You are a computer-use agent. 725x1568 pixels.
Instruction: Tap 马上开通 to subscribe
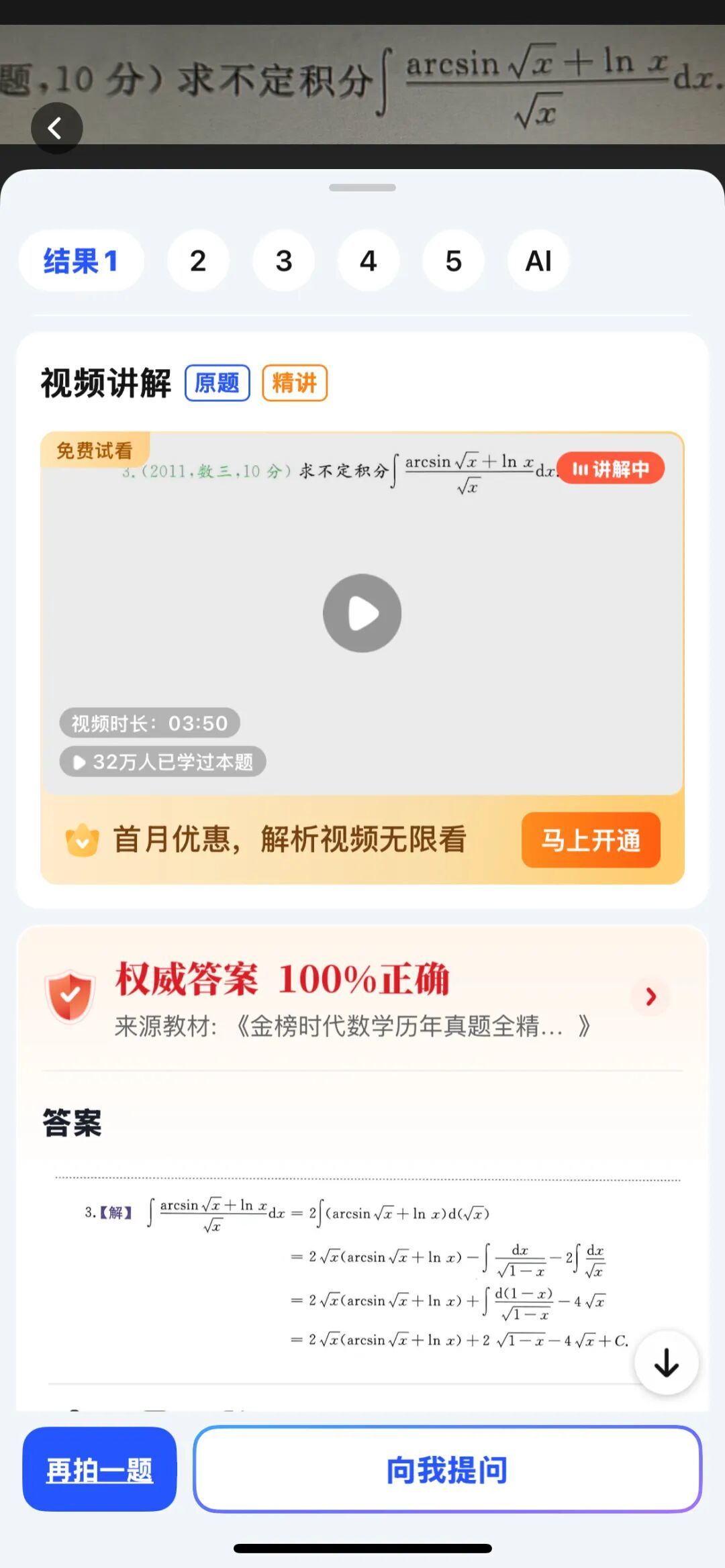[x=591, y=840]
